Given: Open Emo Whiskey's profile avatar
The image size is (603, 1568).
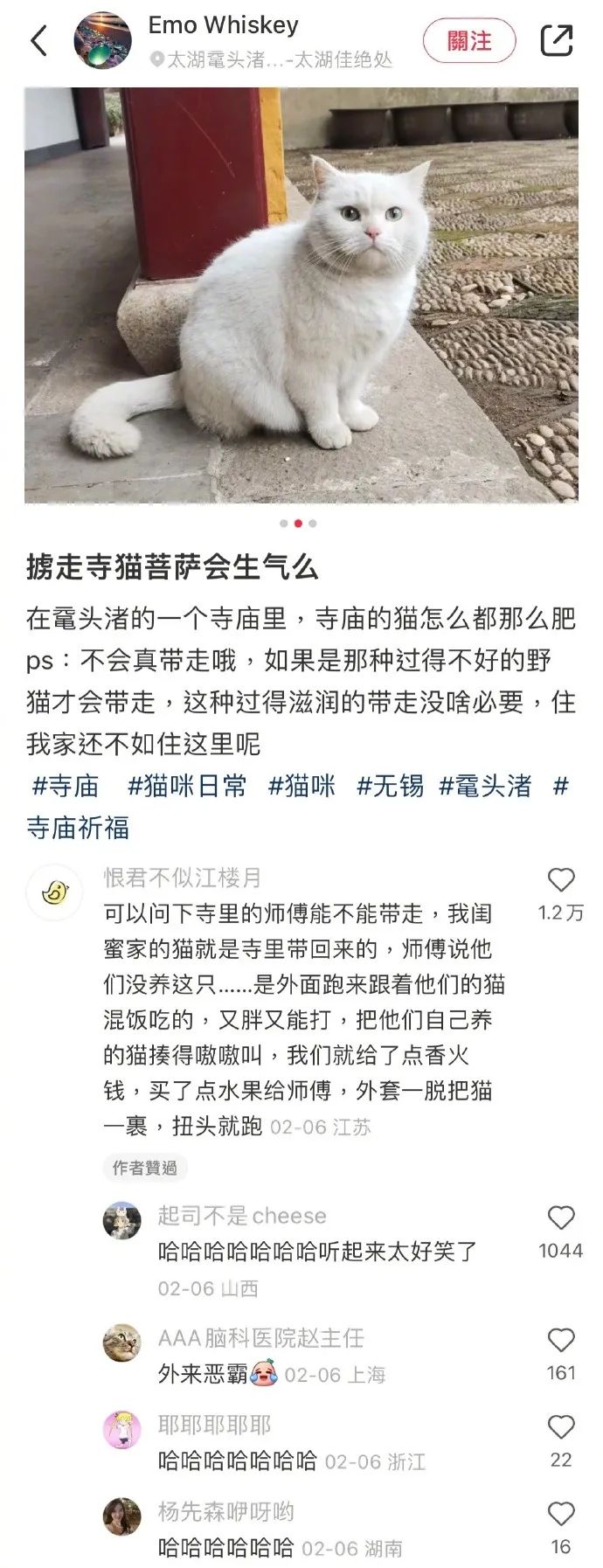Looking at the screenshot, I should 102,40.
